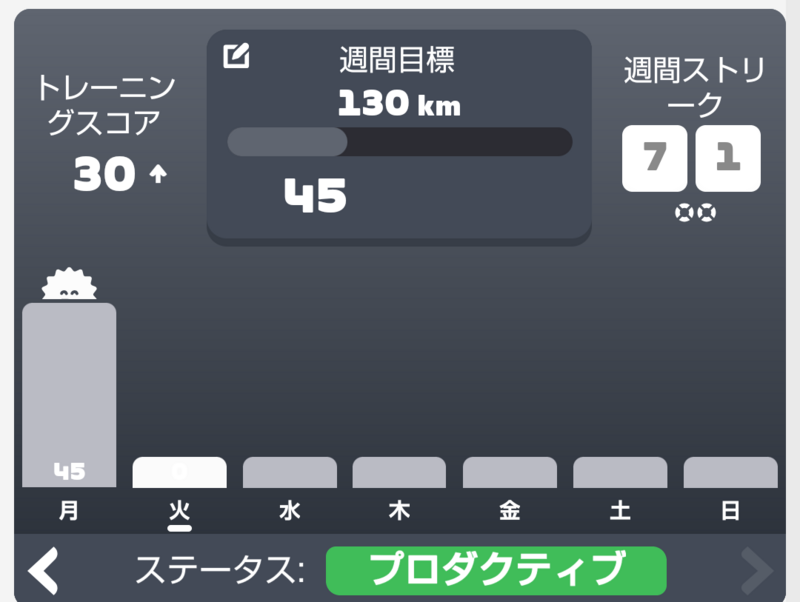View the トレーニングスコア details

pyautogui.click(x=106, y=133)
